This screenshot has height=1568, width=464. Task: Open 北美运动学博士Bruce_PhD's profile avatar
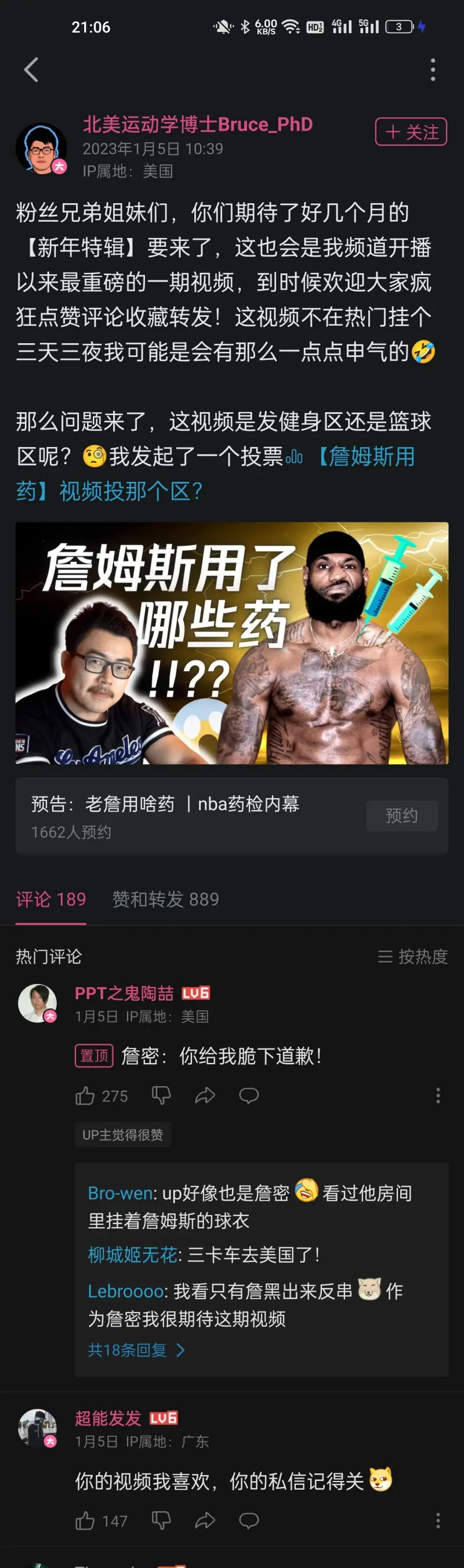tap(41, 149)
